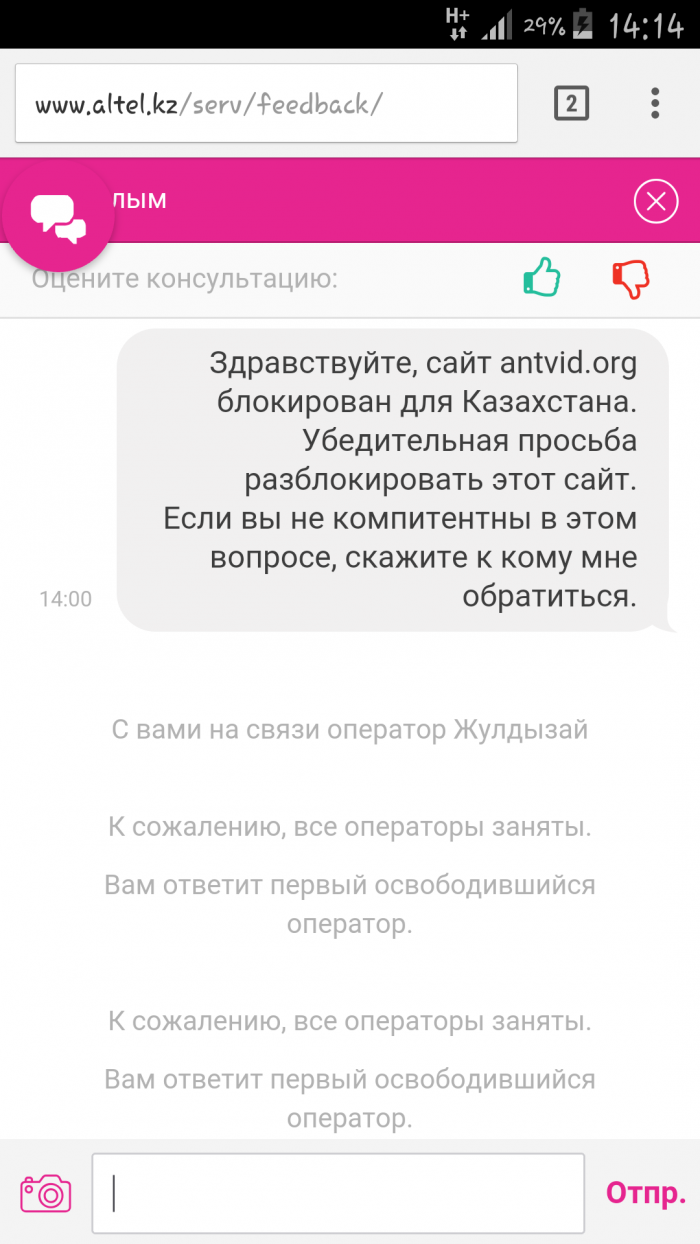Focus the chat message input field
Screen dimensions: 700x1244
click(338, 1193)
